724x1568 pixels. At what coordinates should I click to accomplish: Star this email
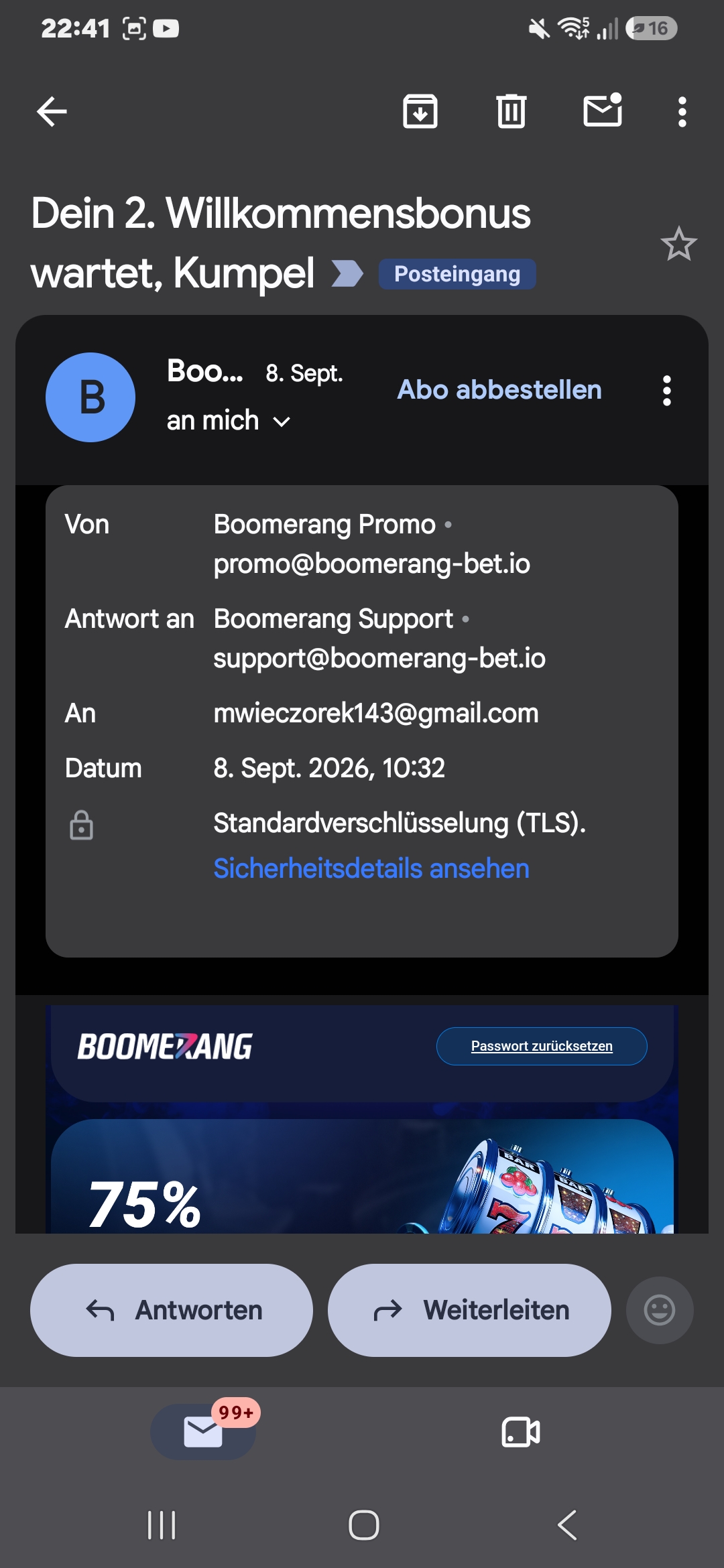point(678,244)
